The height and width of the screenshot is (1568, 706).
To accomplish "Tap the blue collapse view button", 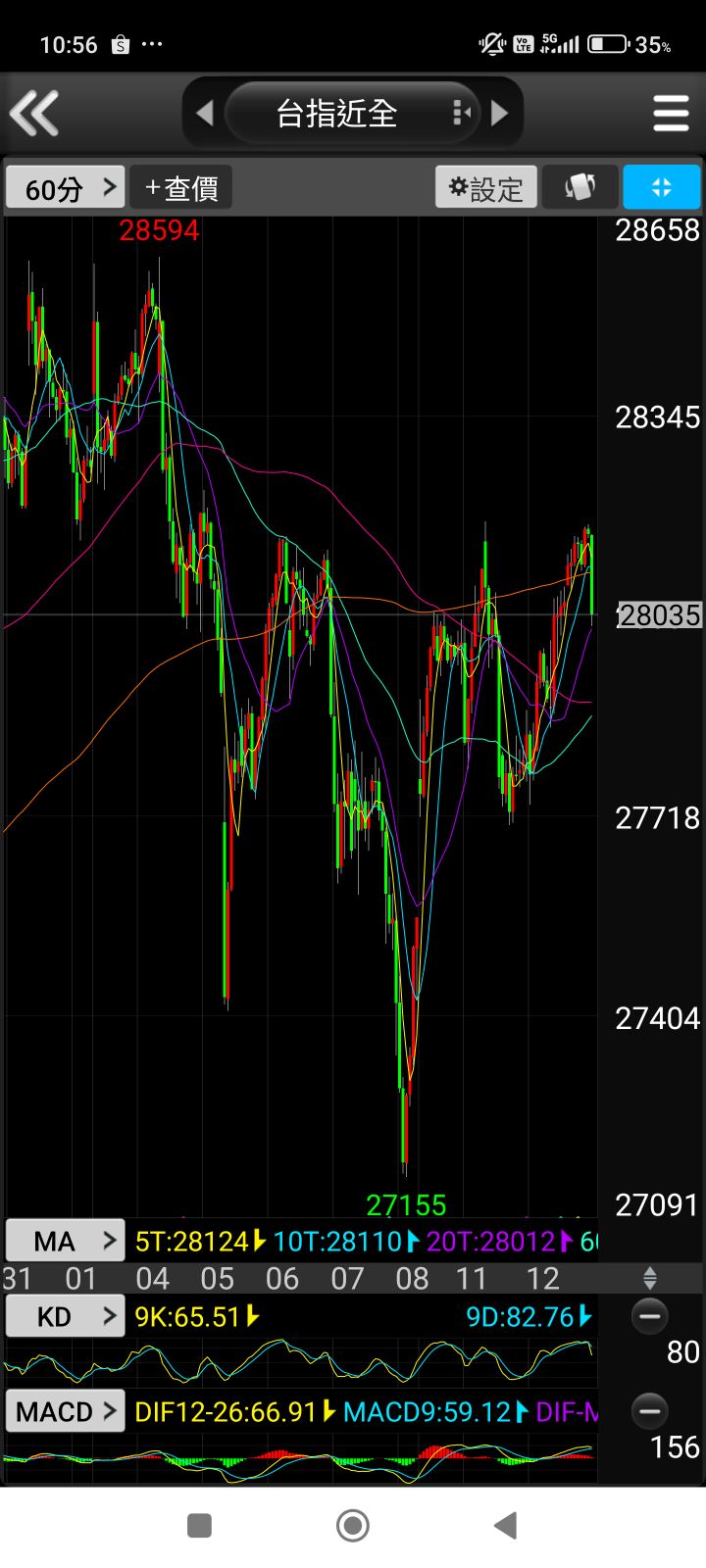I will [661, 187].
